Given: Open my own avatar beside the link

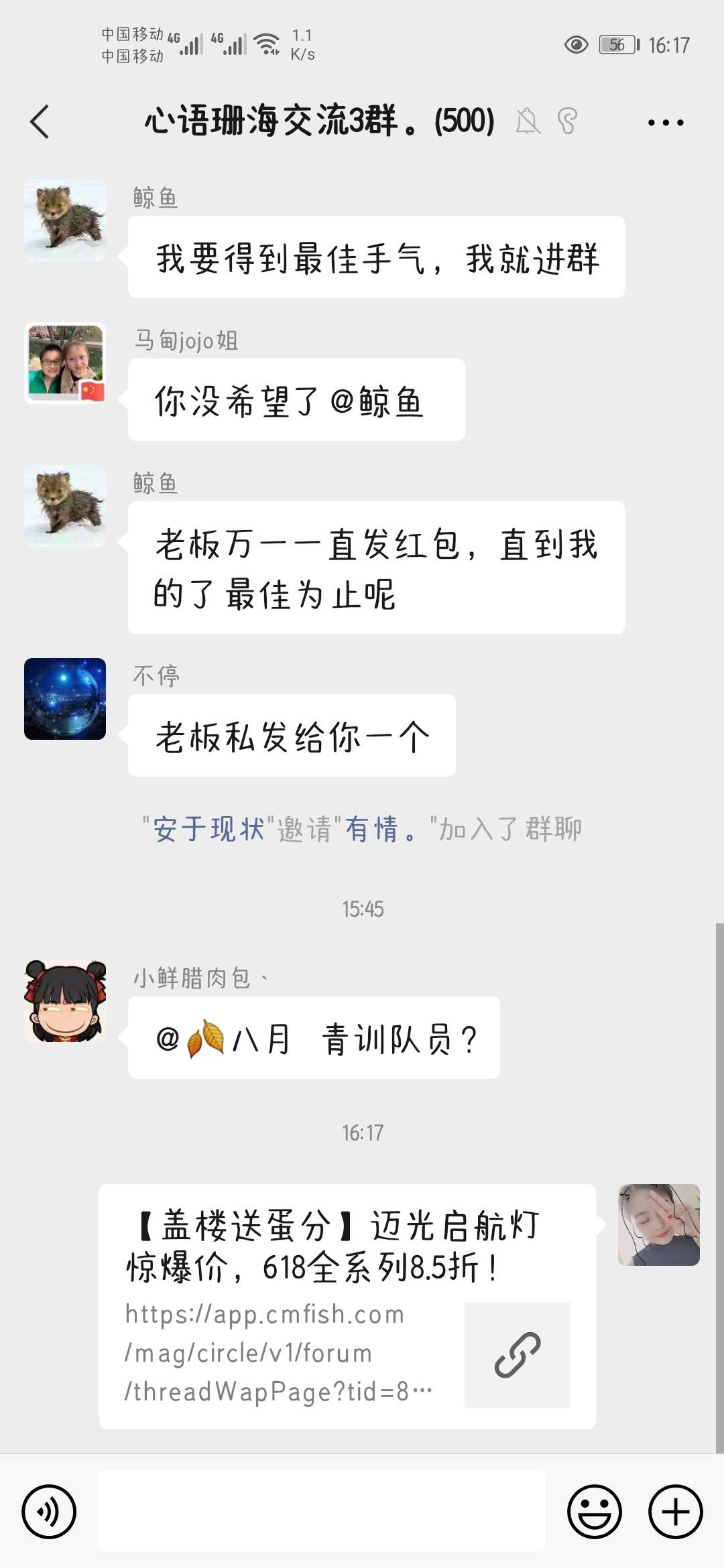Looking at the screenshot, I should tap(658, 1225).
